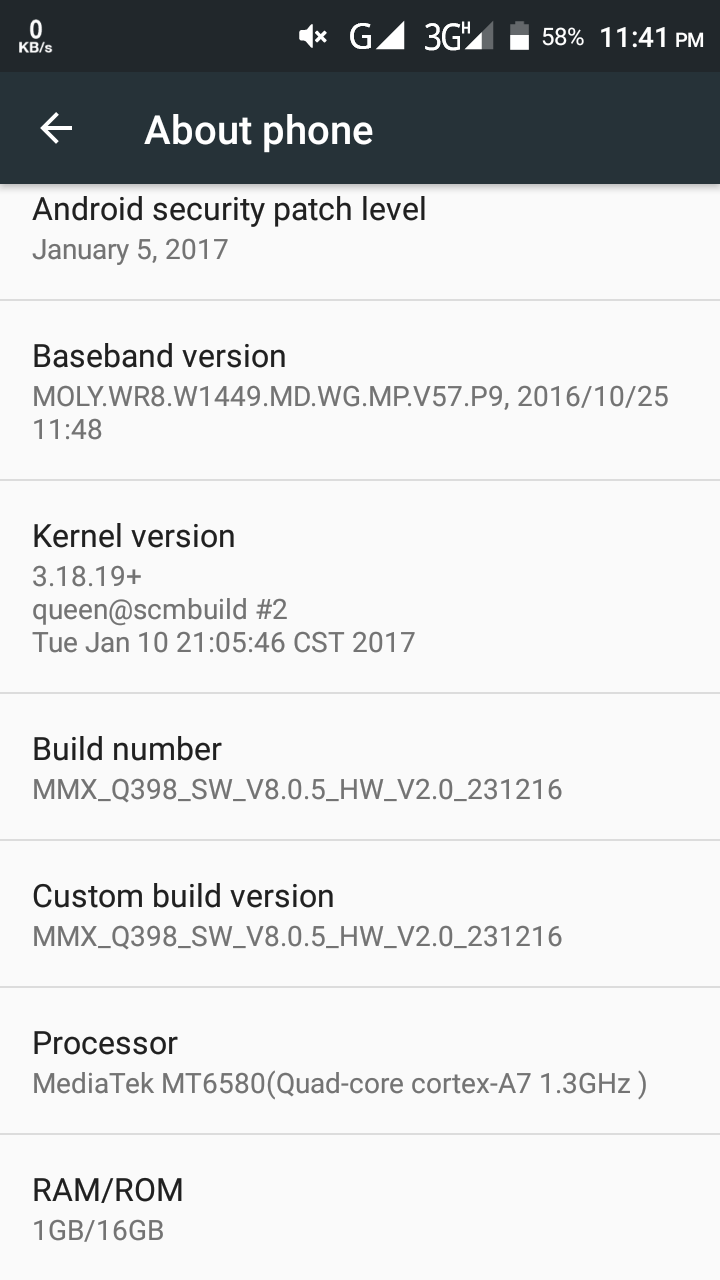Select the Custom build version row

[360, 915]
